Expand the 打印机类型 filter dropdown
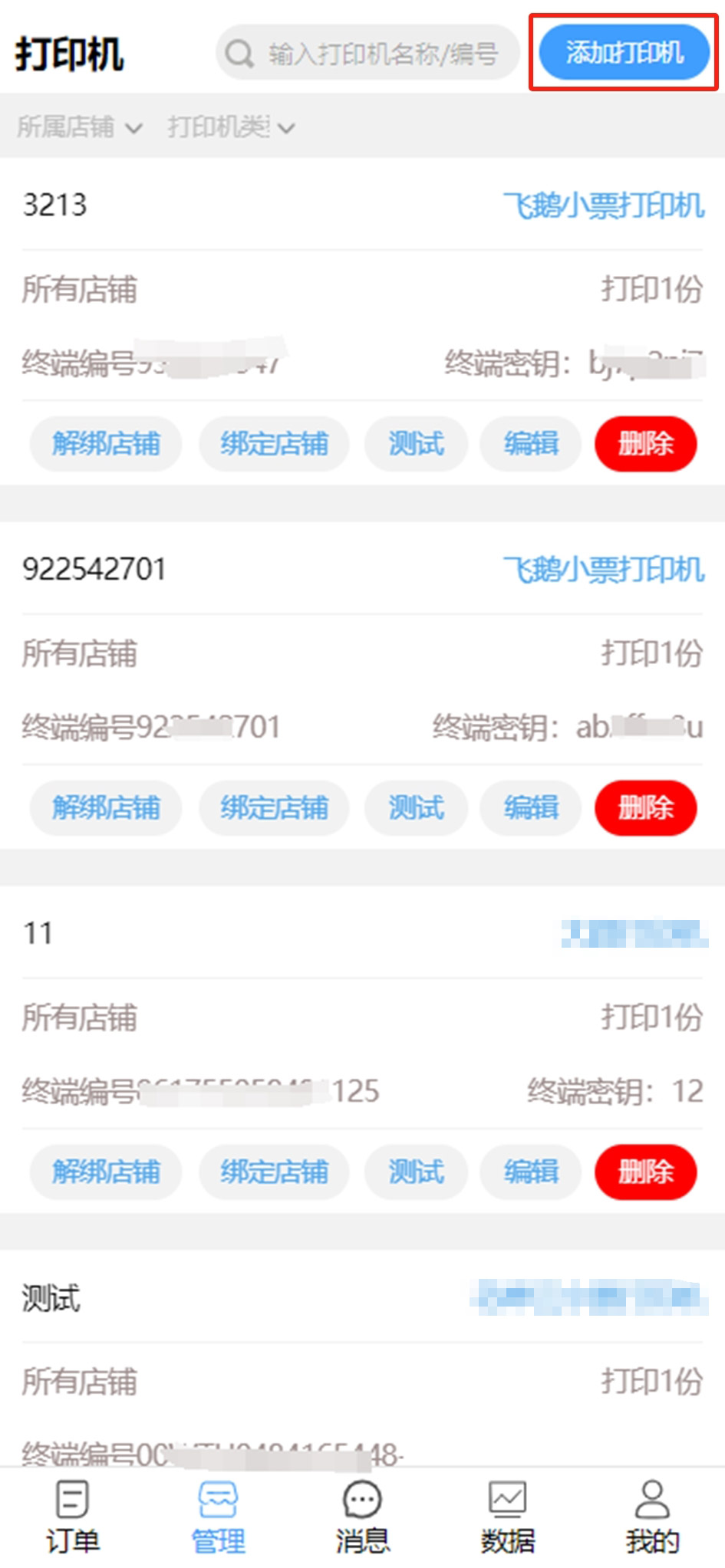 click(231, 127)
